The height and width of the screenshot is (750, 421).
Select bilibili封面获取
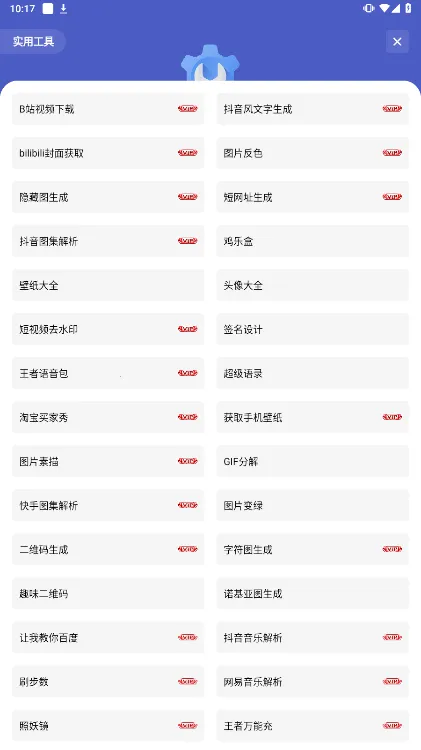108,153
